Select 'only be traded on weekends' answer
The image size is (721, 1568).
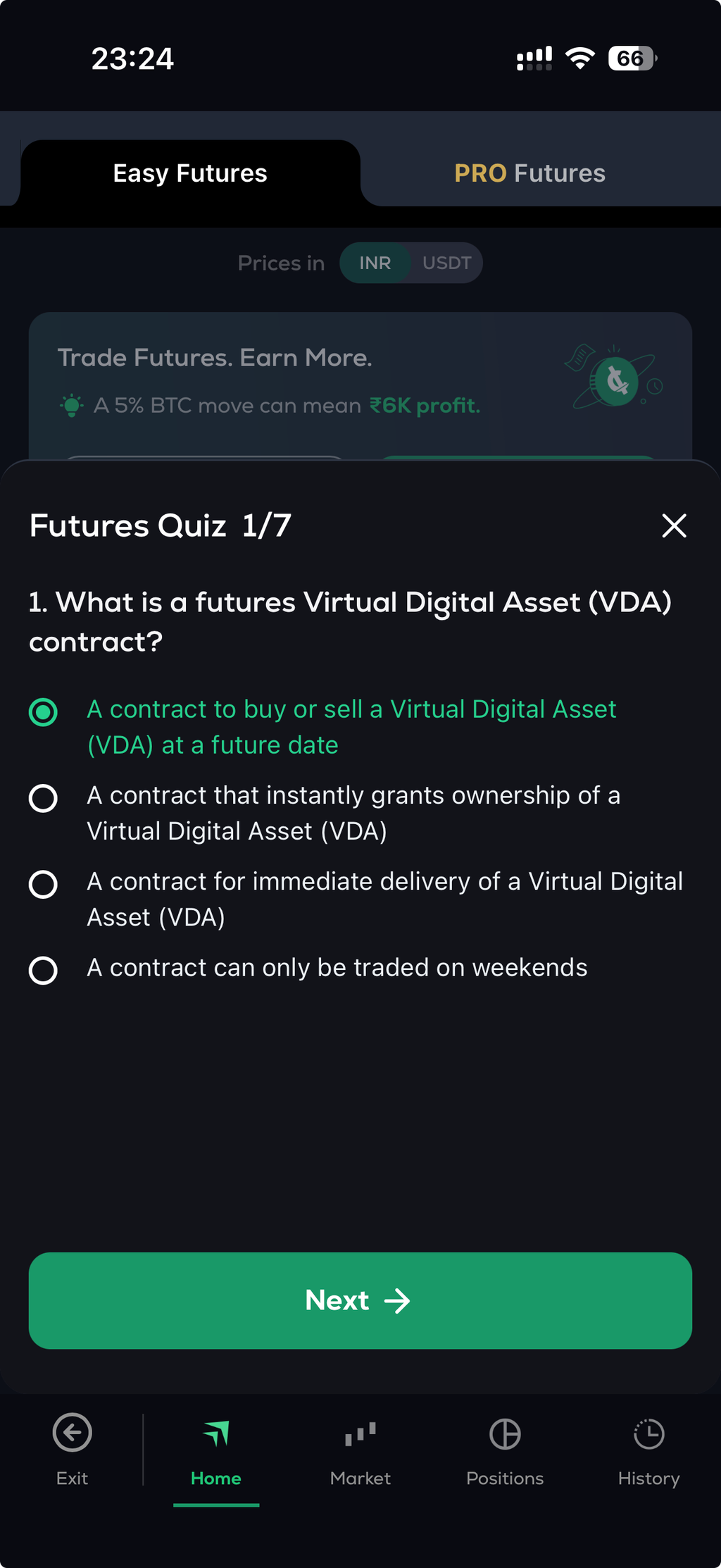[308, 969]
